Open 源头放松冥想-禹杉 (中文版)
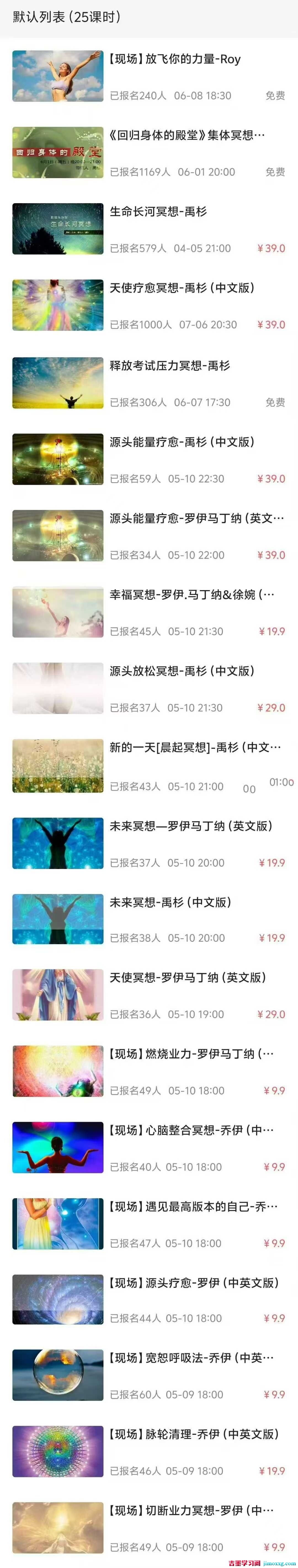298x1568 pixels. 182,671
